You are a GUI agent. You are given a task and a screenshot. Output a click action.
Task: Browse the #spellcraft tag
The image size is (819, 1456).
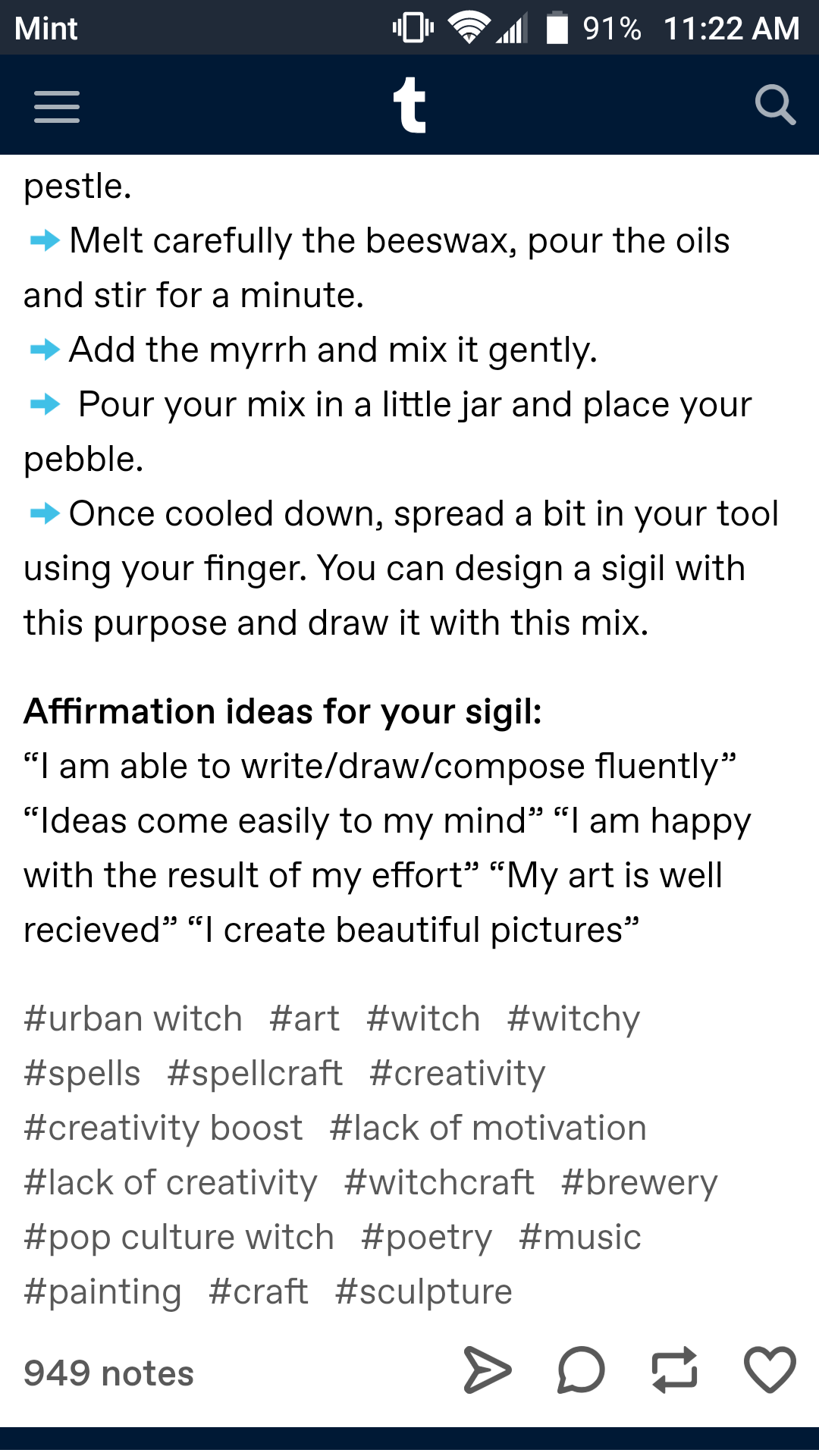[255, 1074]
